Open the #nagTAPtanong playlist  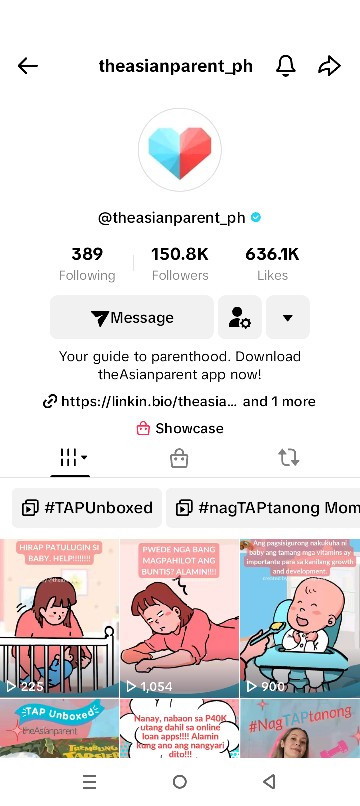[x=263, y=508]
